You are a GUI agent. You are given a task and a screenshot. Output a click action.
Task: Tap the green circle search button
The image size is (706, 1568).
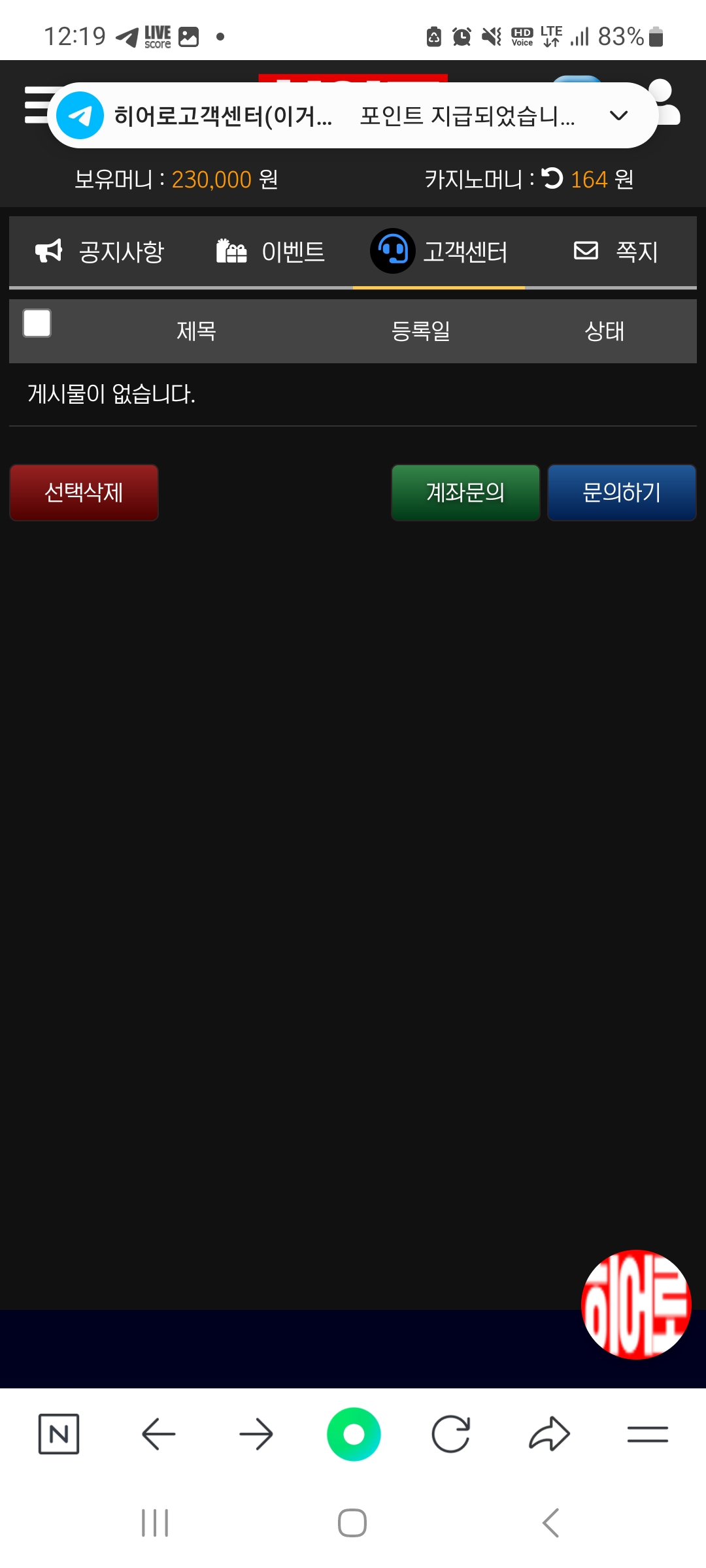coord(354,1434)
